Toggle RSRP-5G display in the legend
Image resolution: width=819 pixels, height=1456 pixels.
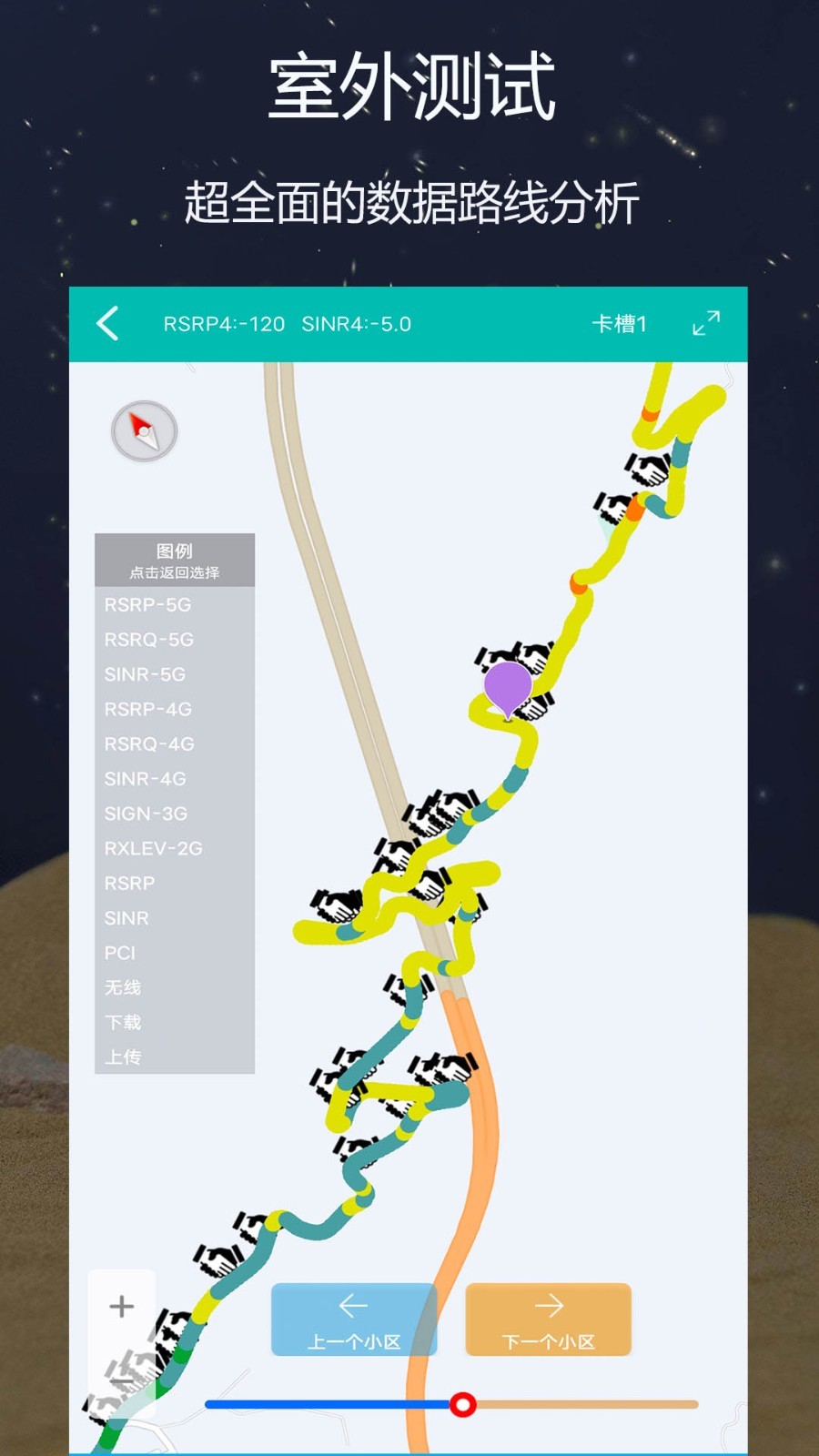click(x=147, y=604)
